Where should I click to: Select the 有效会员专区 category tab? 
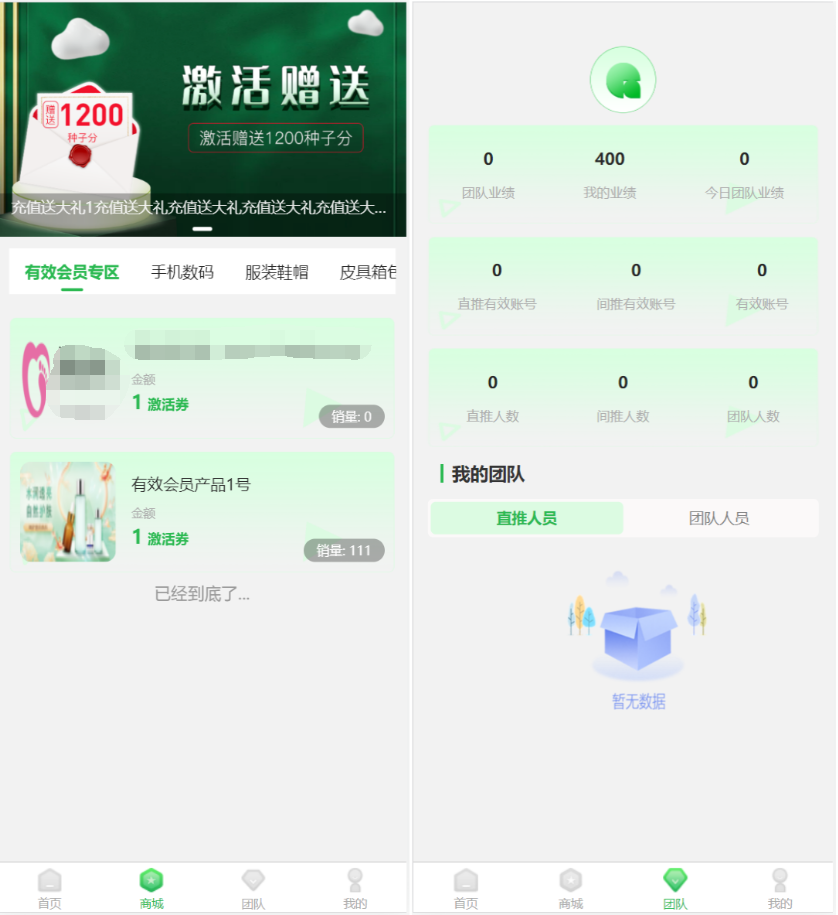72,272
